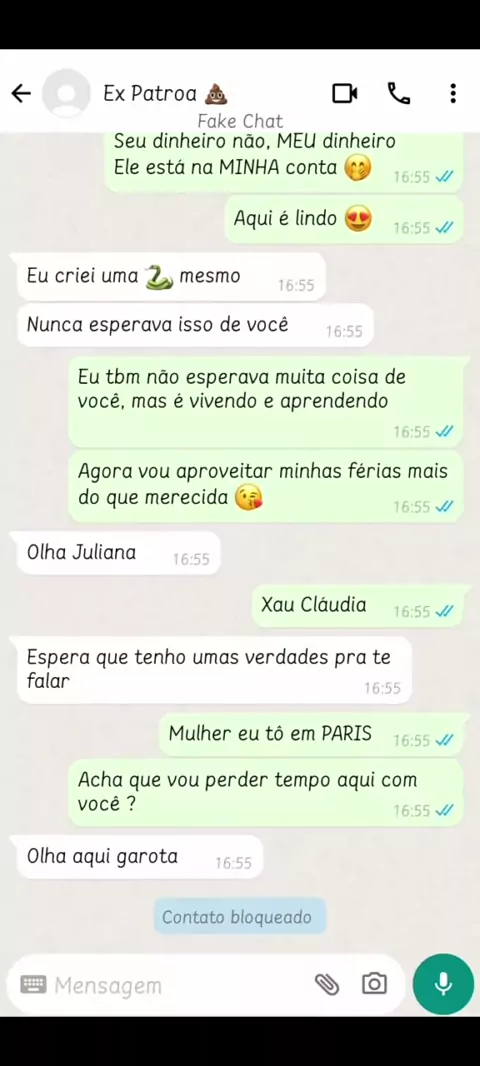This screenshot has width=480, height=1066.
Task: Open the keyboard icon in message box
Action: pyautogui.click(x=33, y=984)
